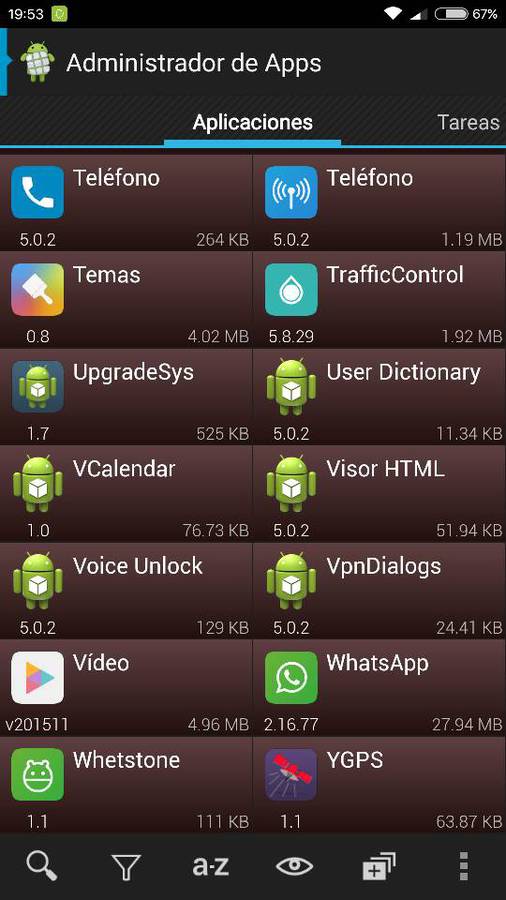Open the filter funnel option
Screen dimensions: 506x900
[x=126, y=866]
